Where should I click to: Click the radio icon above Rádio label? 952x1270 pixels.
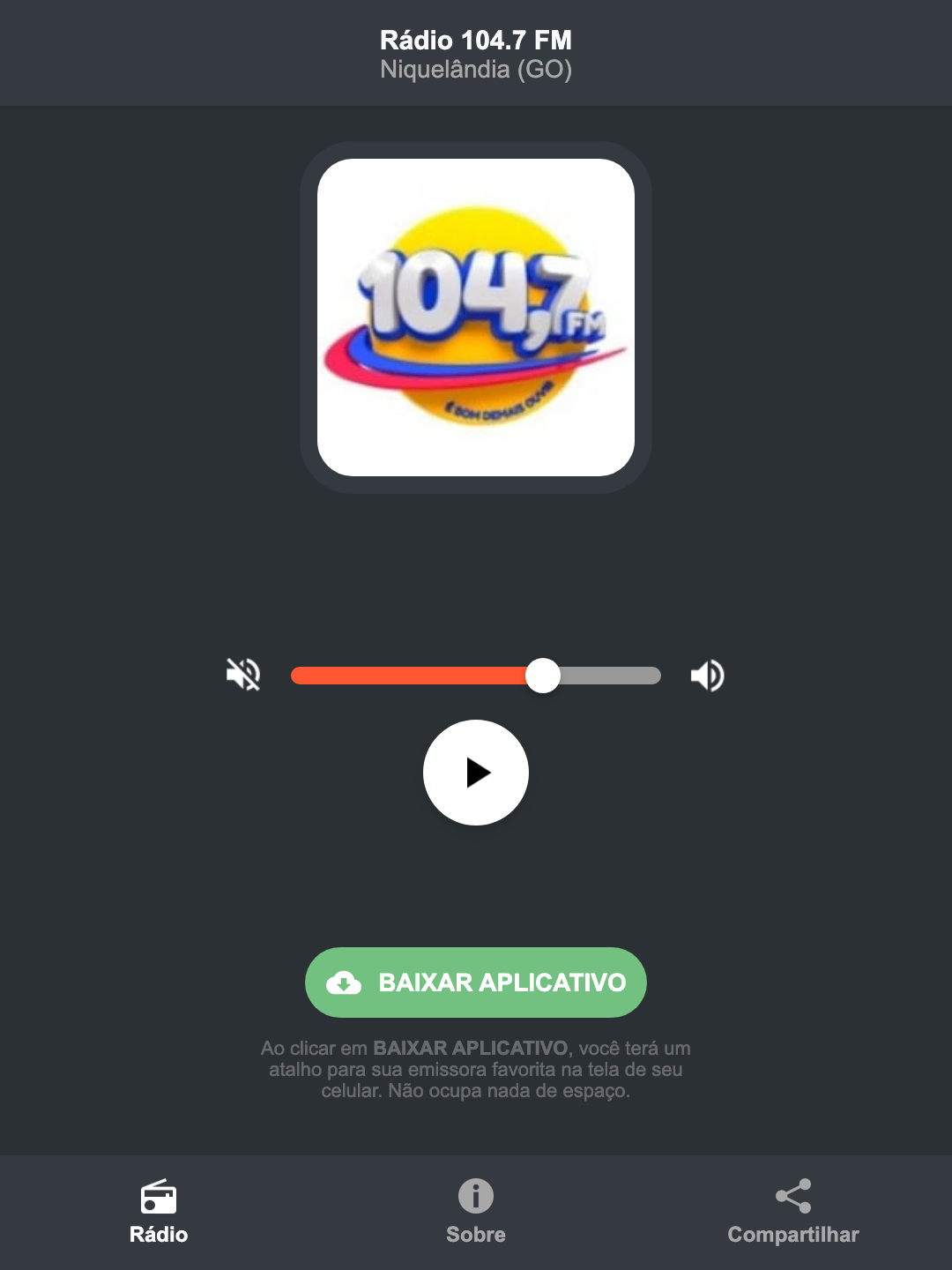[x=159, y=1197]
